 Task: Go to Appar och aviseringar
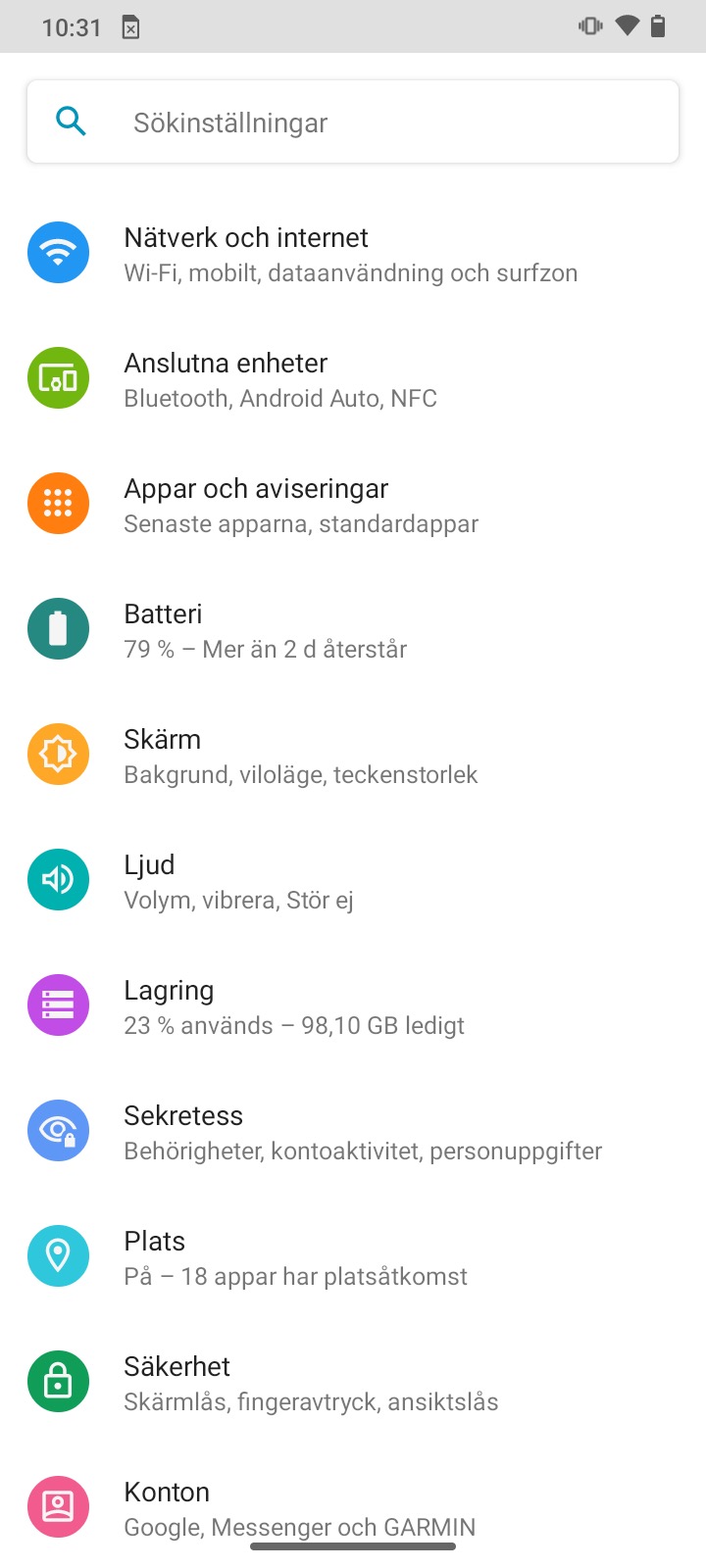[300, 505]
